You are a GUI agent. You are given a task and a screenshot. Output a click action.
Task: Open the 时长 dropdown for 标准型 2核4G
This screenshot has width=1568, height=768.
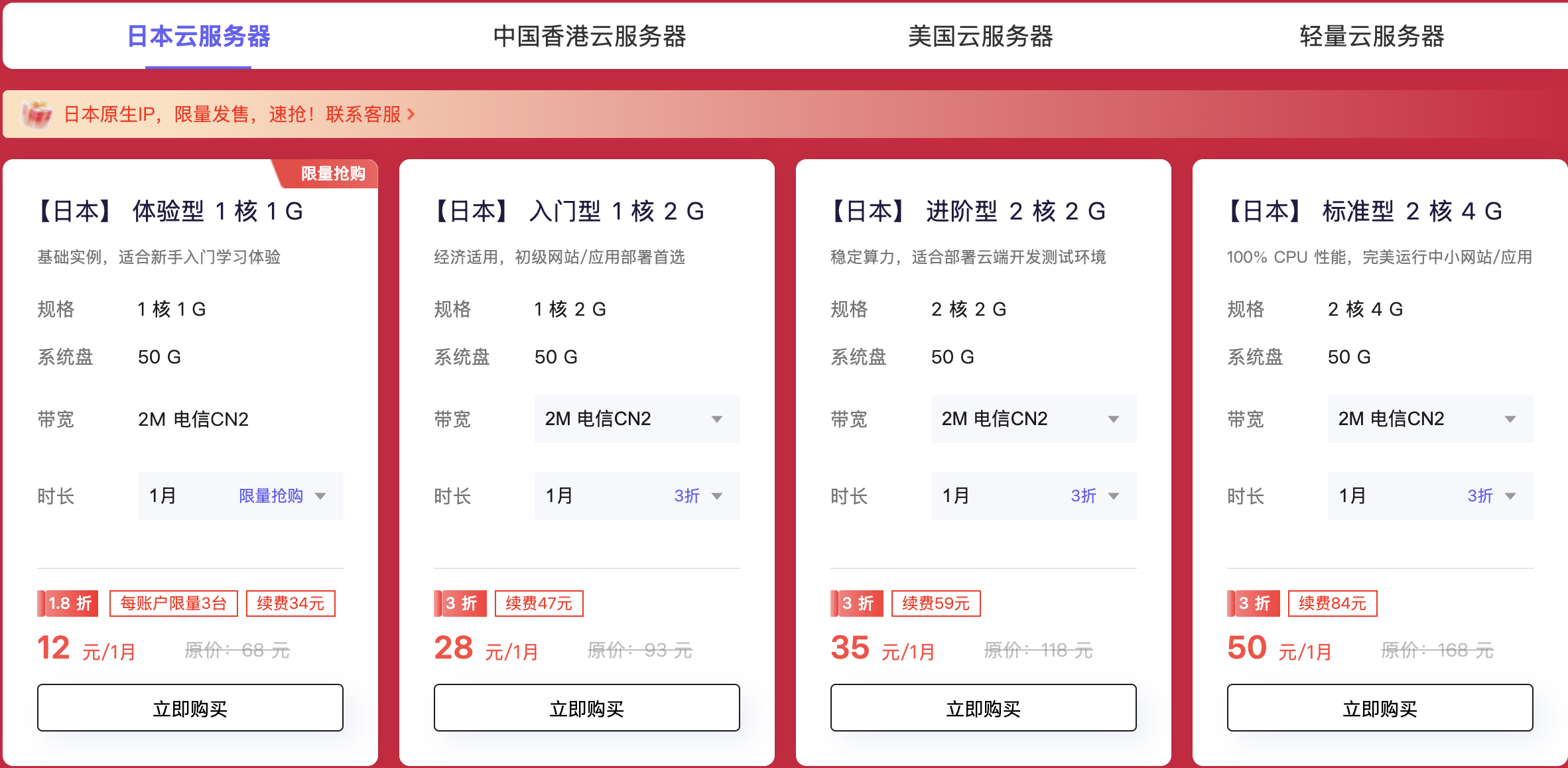(x=1430, y=496)
